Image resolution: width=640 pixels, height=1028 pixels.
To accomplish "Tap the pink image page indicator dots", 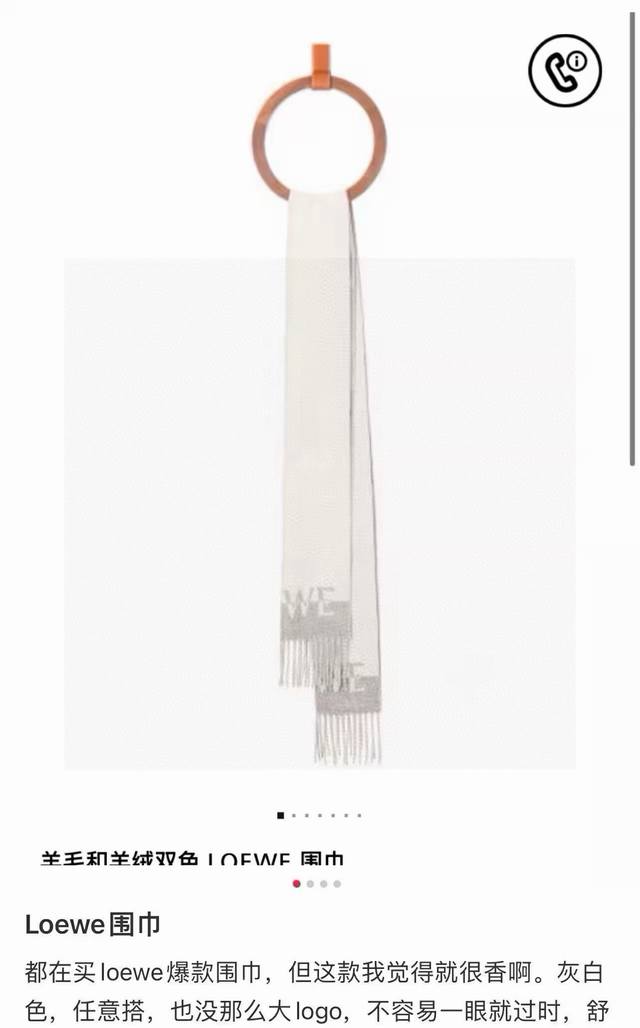I will pos(317,884).
